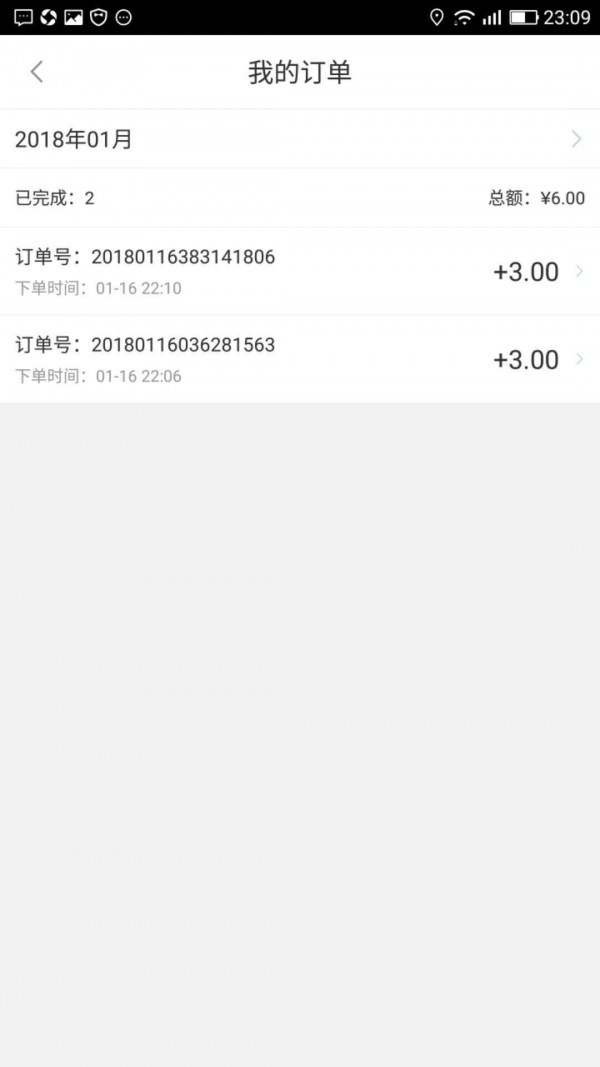The width and height of the screenshot is (600, 1067).
Task: Open the 2018年01月 month selector
Action: click(299, 139)
